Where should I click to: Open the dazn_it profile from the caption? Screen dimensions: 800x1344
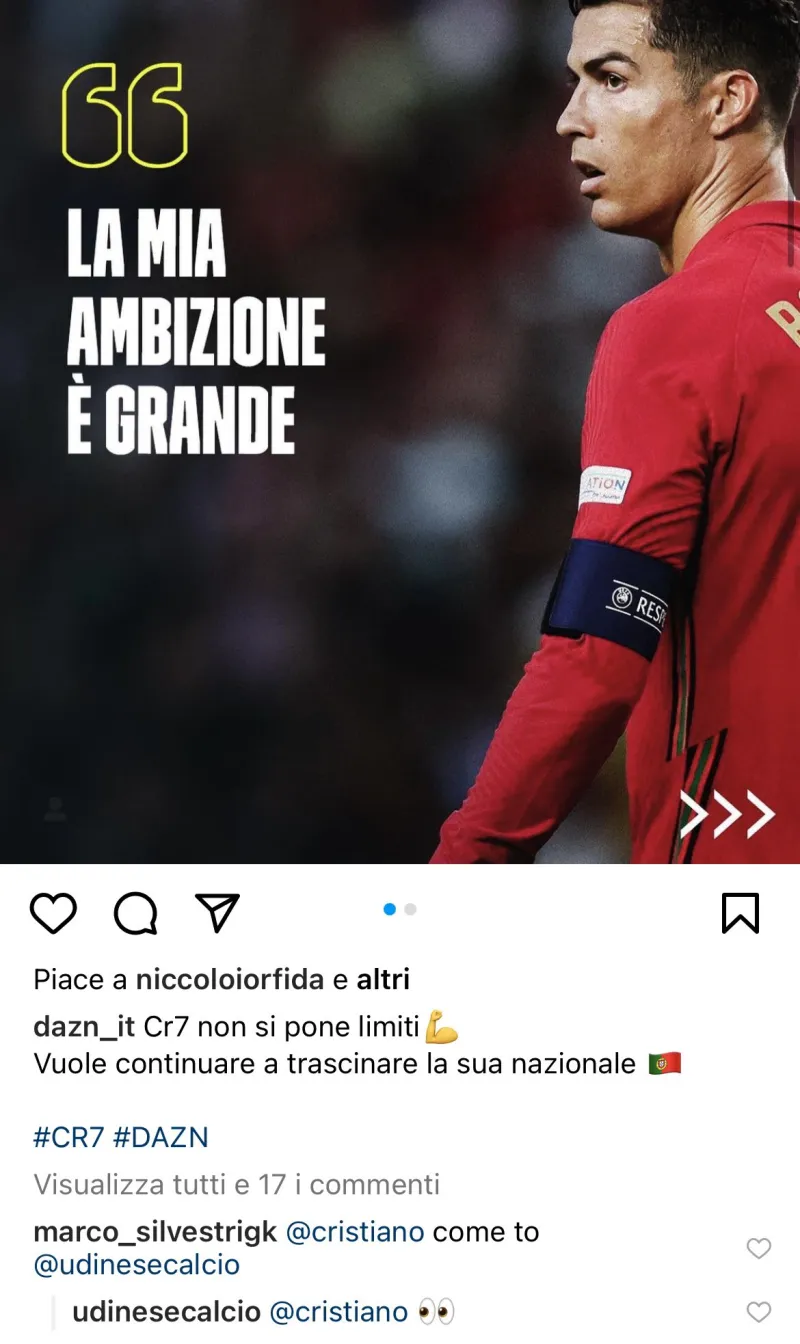coord(84,1027)
